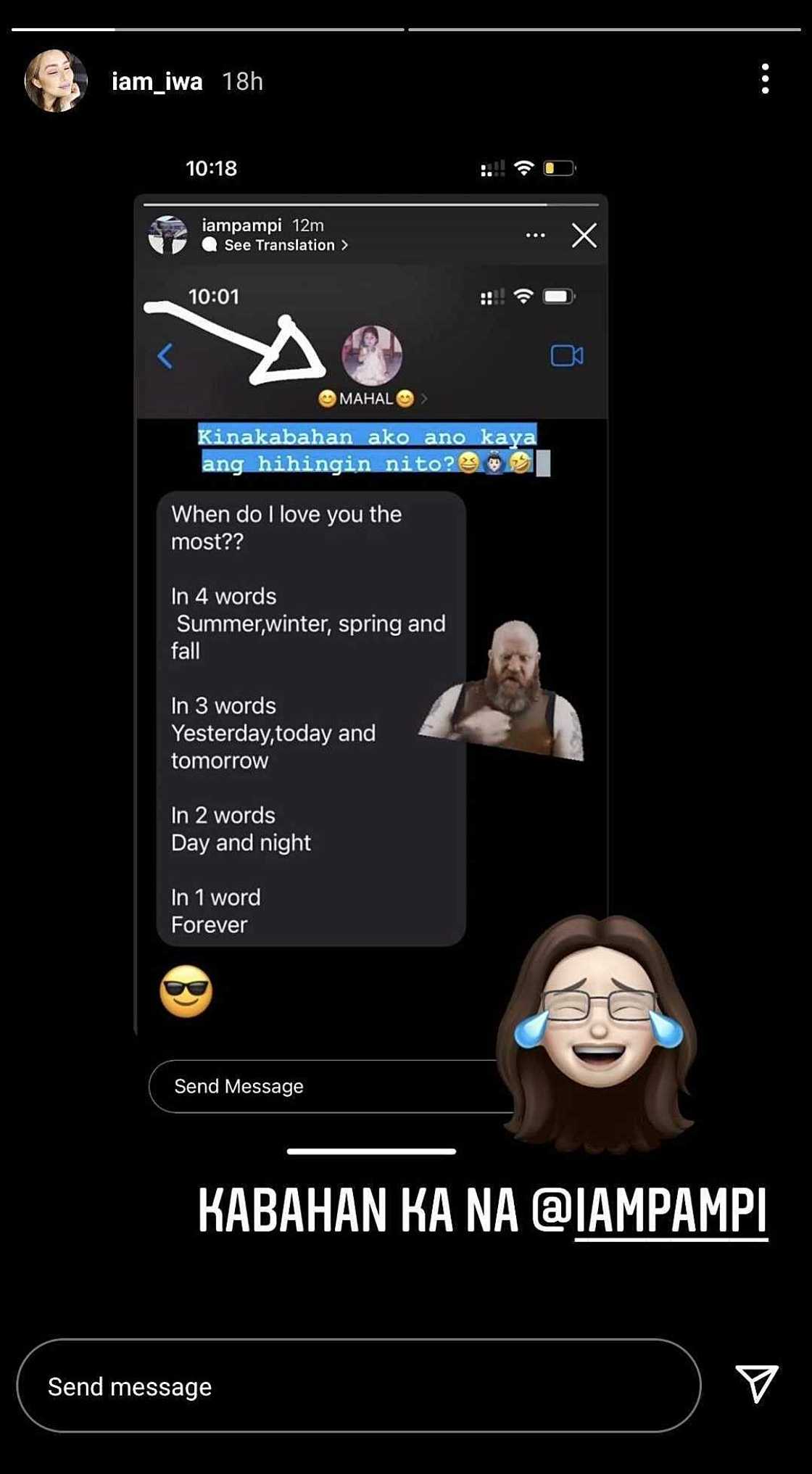Focus the Send message reply field
The height and width of the screenshot is (1474, 812).
click(x=358, y=1386)
